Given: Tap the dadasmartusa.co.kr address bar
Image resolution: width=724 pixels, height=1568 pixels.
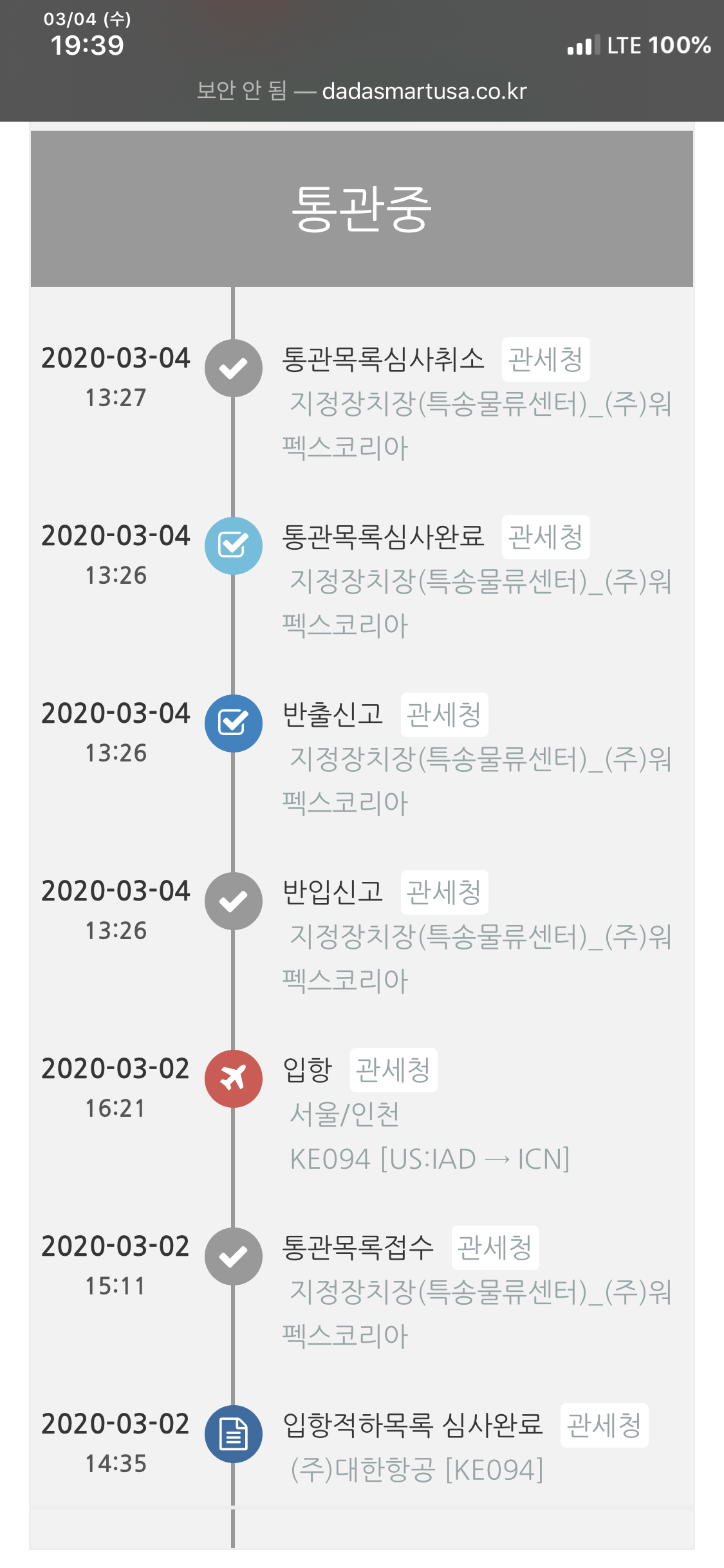Looking at the screenshot, I should click(x=362, y=91).
